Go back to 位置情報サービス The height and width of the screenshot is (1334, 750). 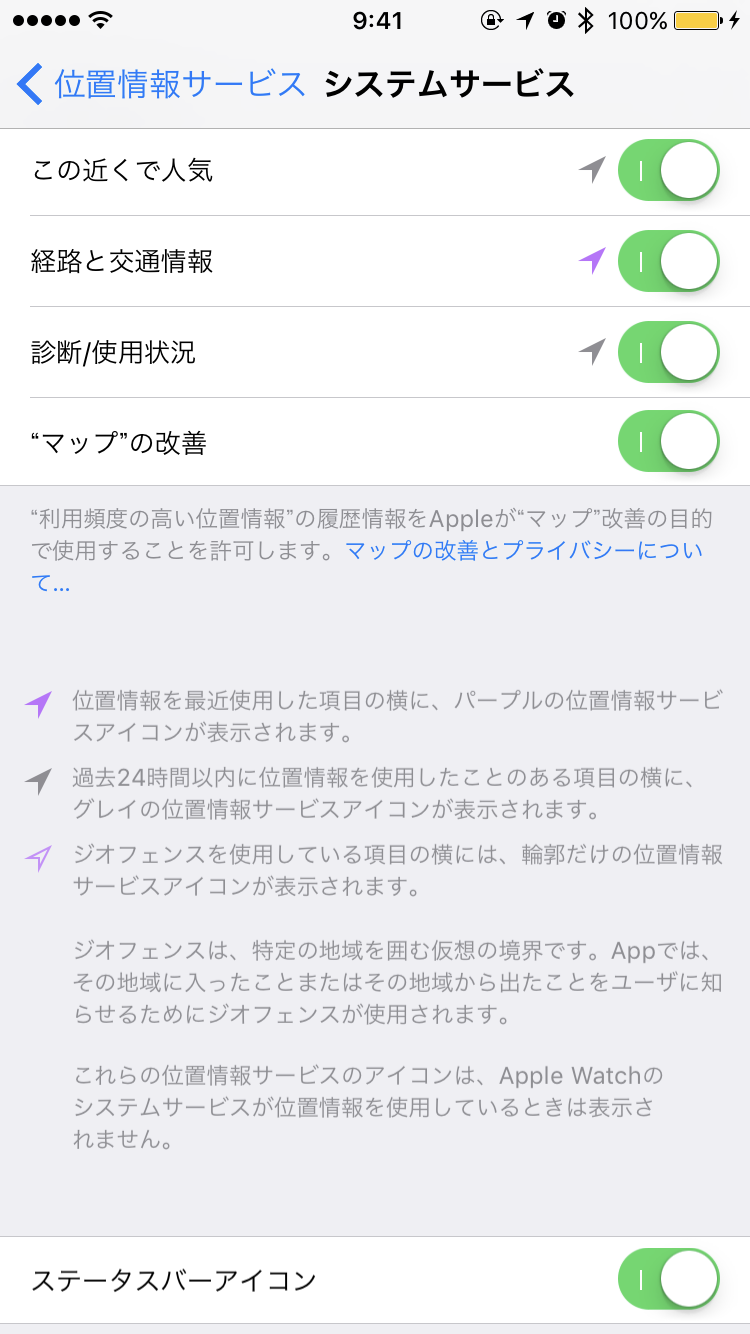coord(160,85)
